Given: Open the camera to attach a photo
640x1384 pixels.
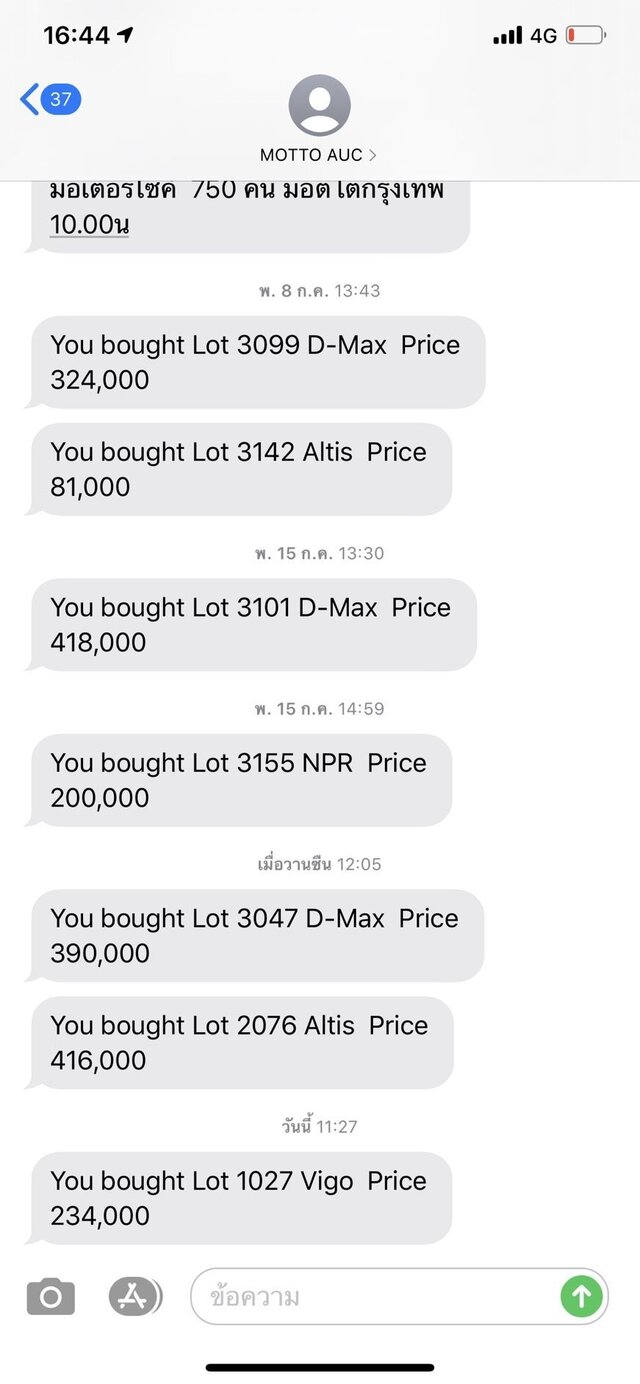Looking at the screenshot, I should click(51, 1297).
